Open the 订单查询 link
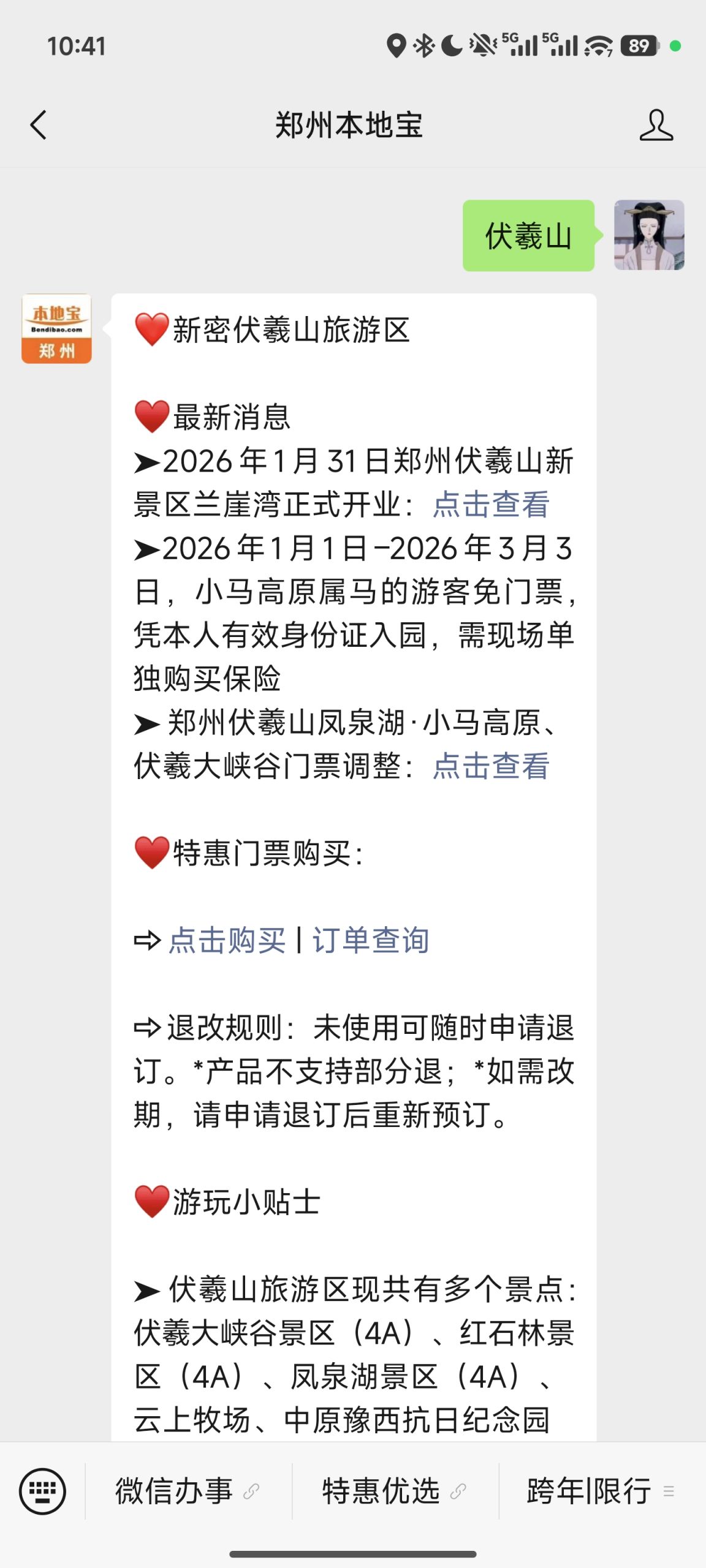 coord(370,940)
